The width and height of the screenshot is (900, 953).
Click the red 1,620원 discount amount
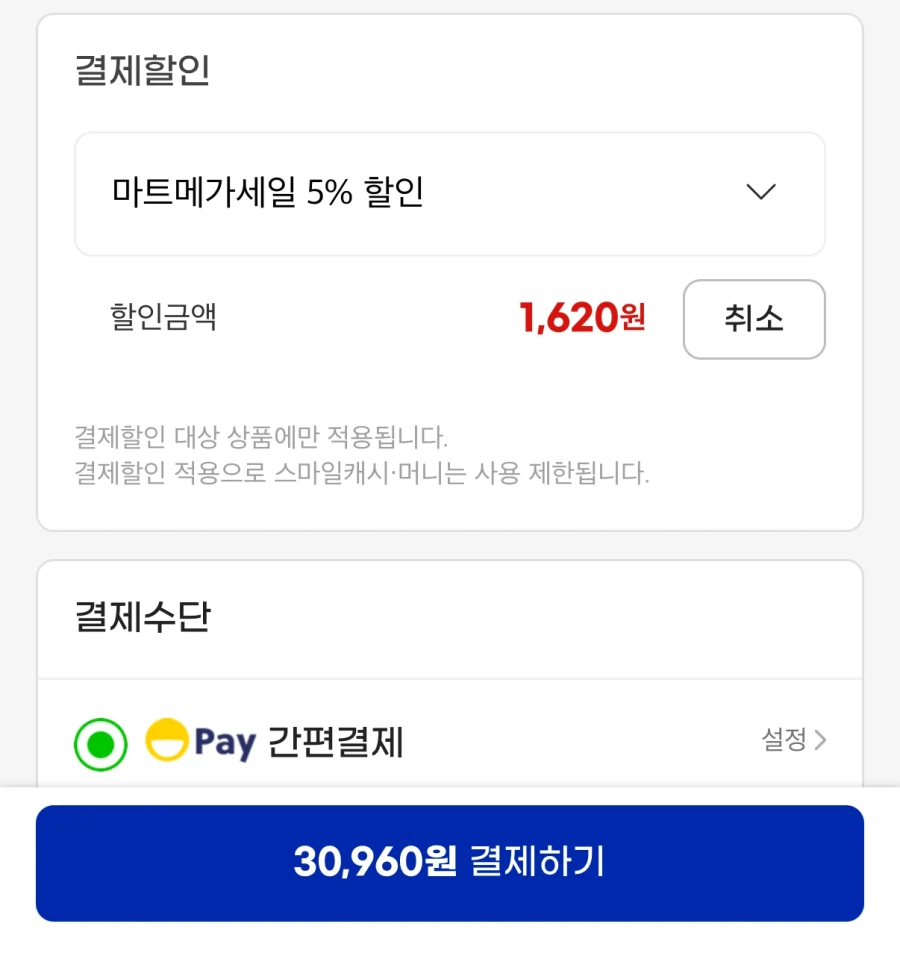pyautogui.click(x=583, y=318)
